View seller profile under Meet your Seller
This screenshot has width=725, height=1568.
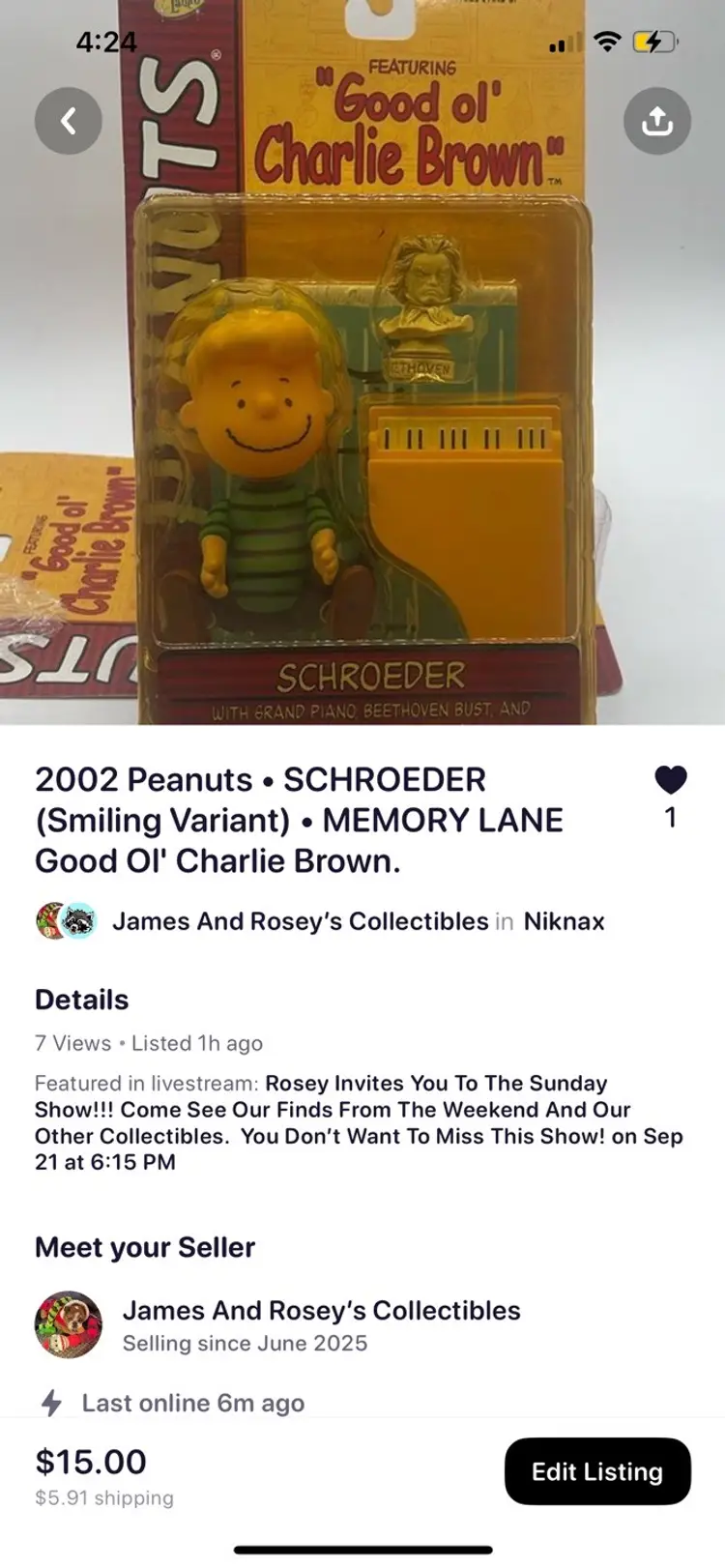(x=321, y=1311)
